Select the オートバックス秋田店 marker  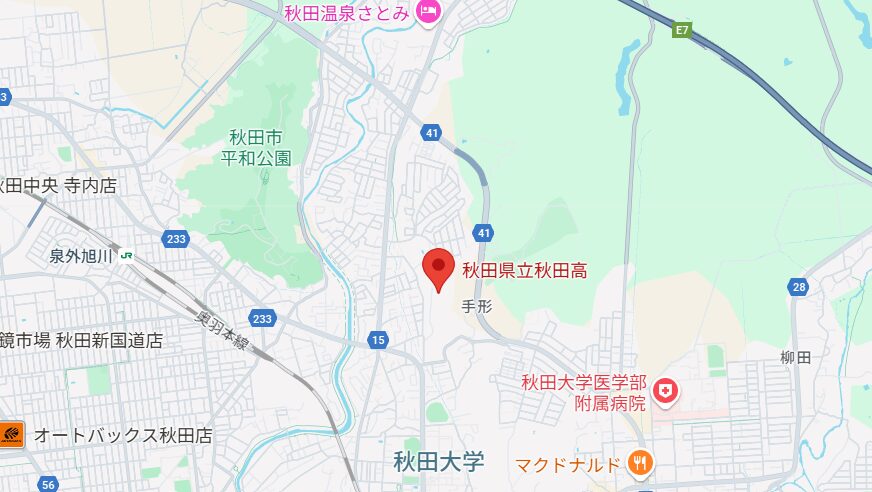click(x=11, y=436)
